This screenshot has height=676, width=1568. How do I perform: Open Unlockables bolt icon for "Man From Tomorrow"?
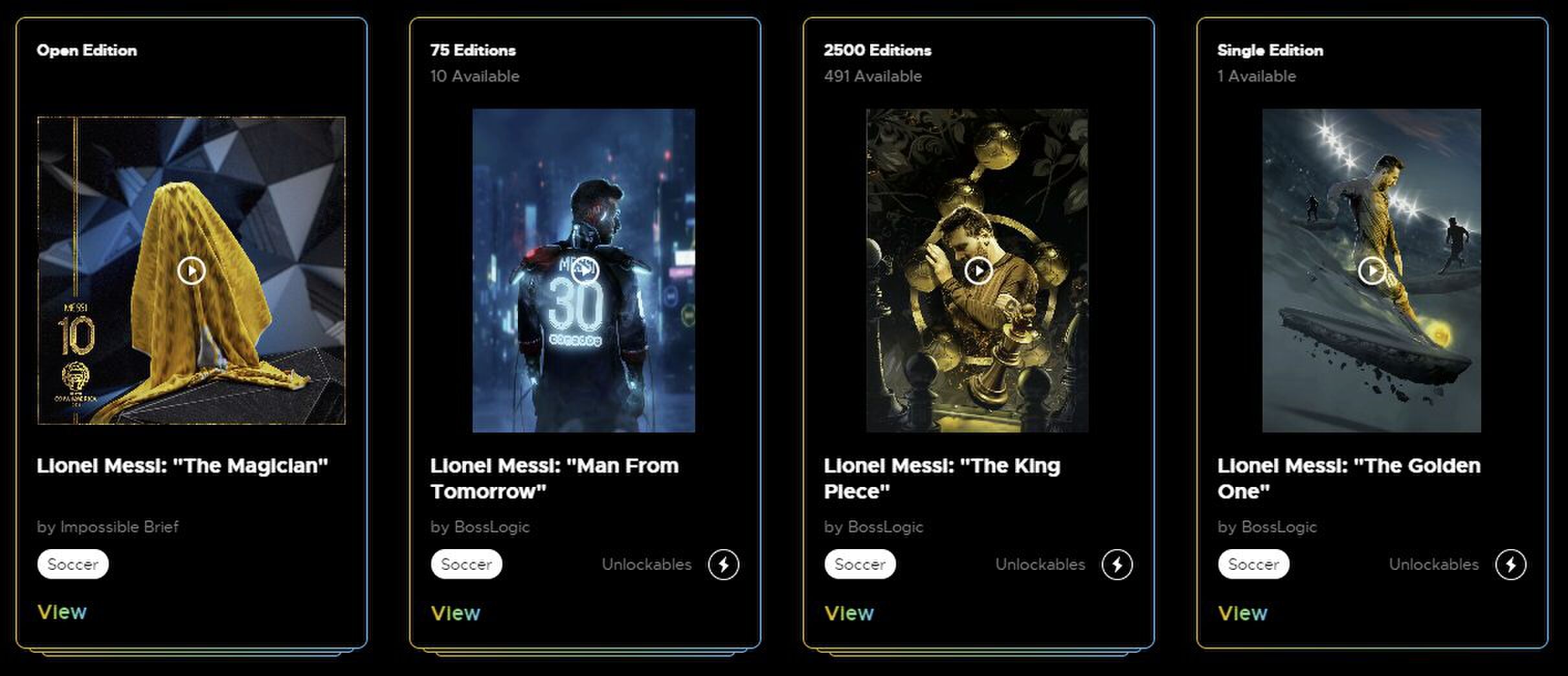point(723,565)
